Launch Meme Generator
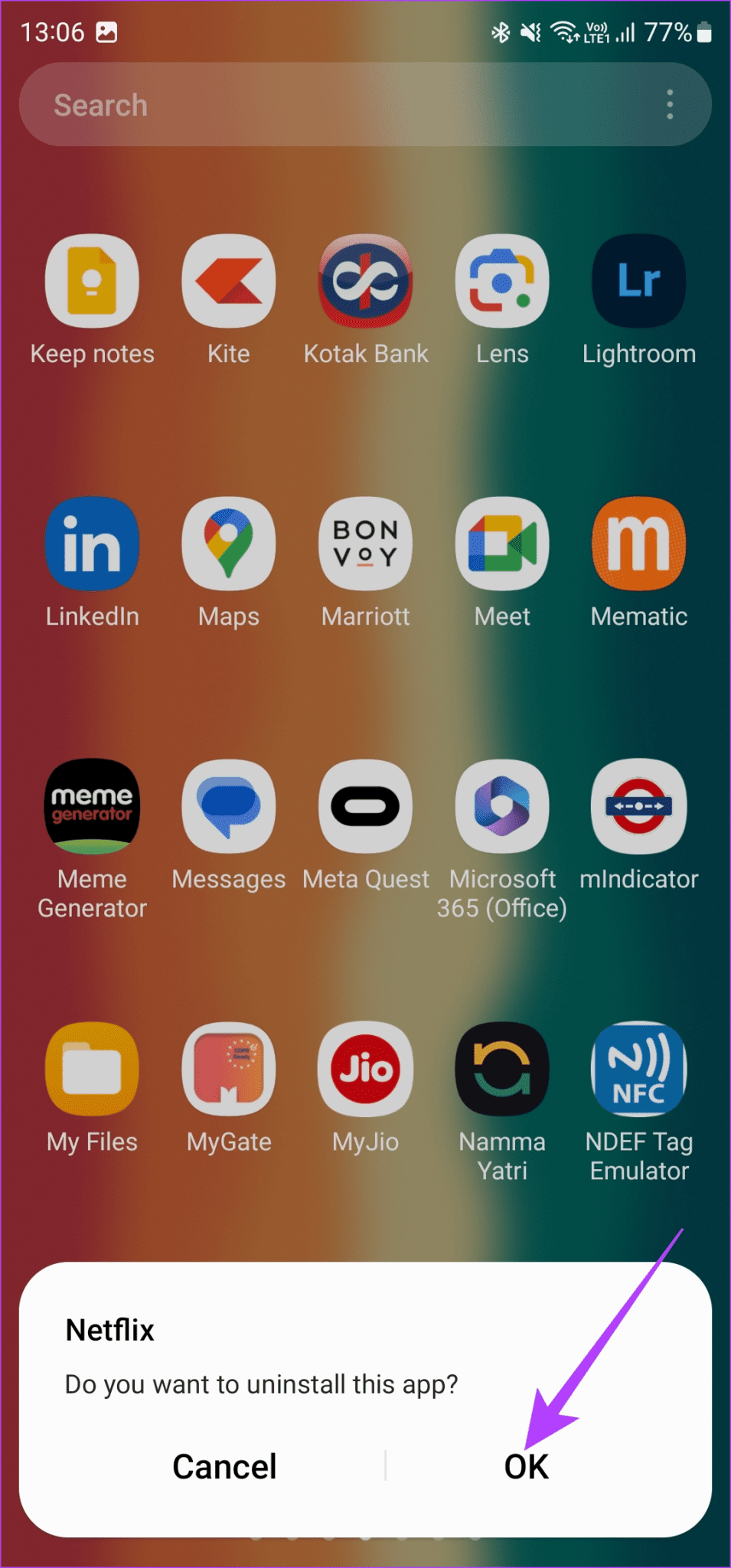This screenshot has height=1568, width=731. (92, 807)
